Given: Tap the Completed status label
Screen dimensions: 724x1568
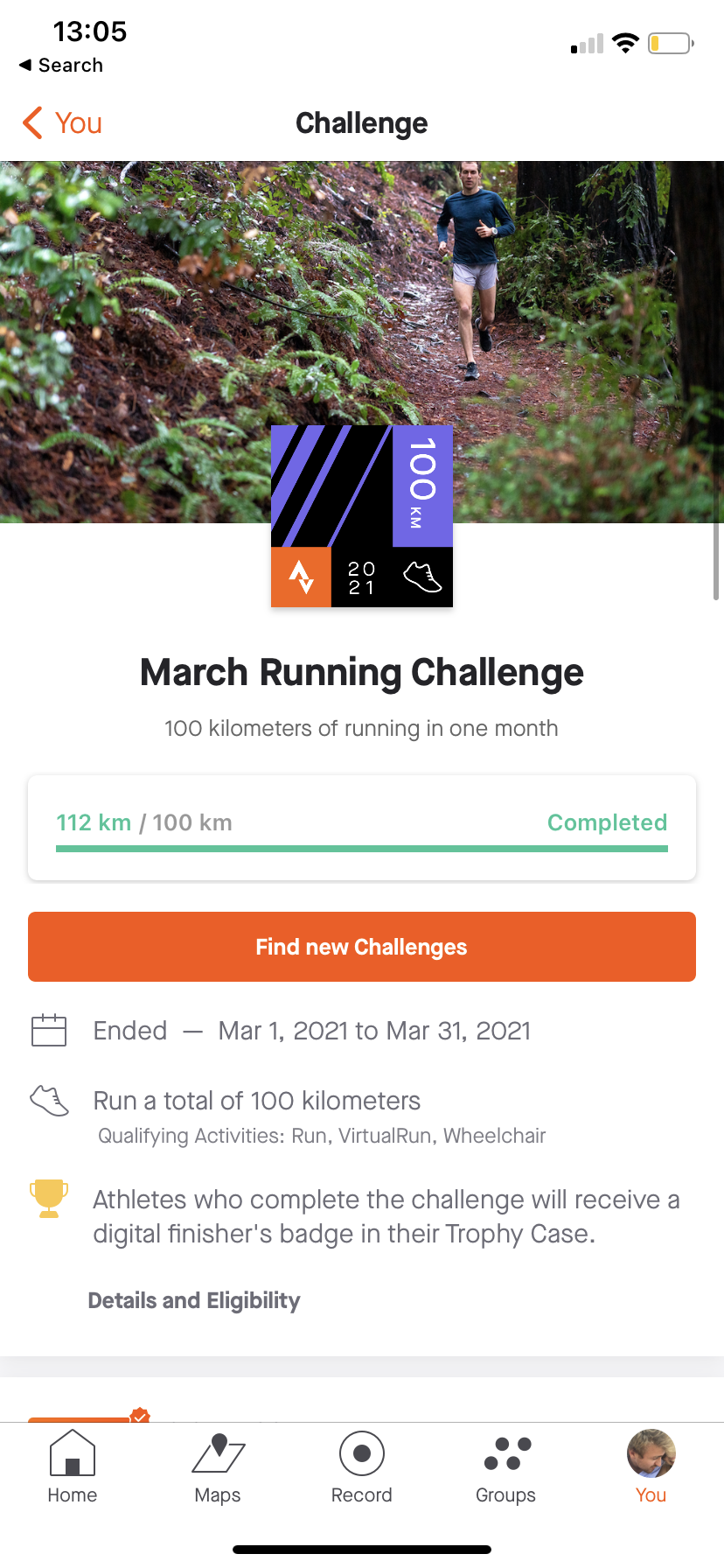Looking at the screenshot, I should click(607, 822).
